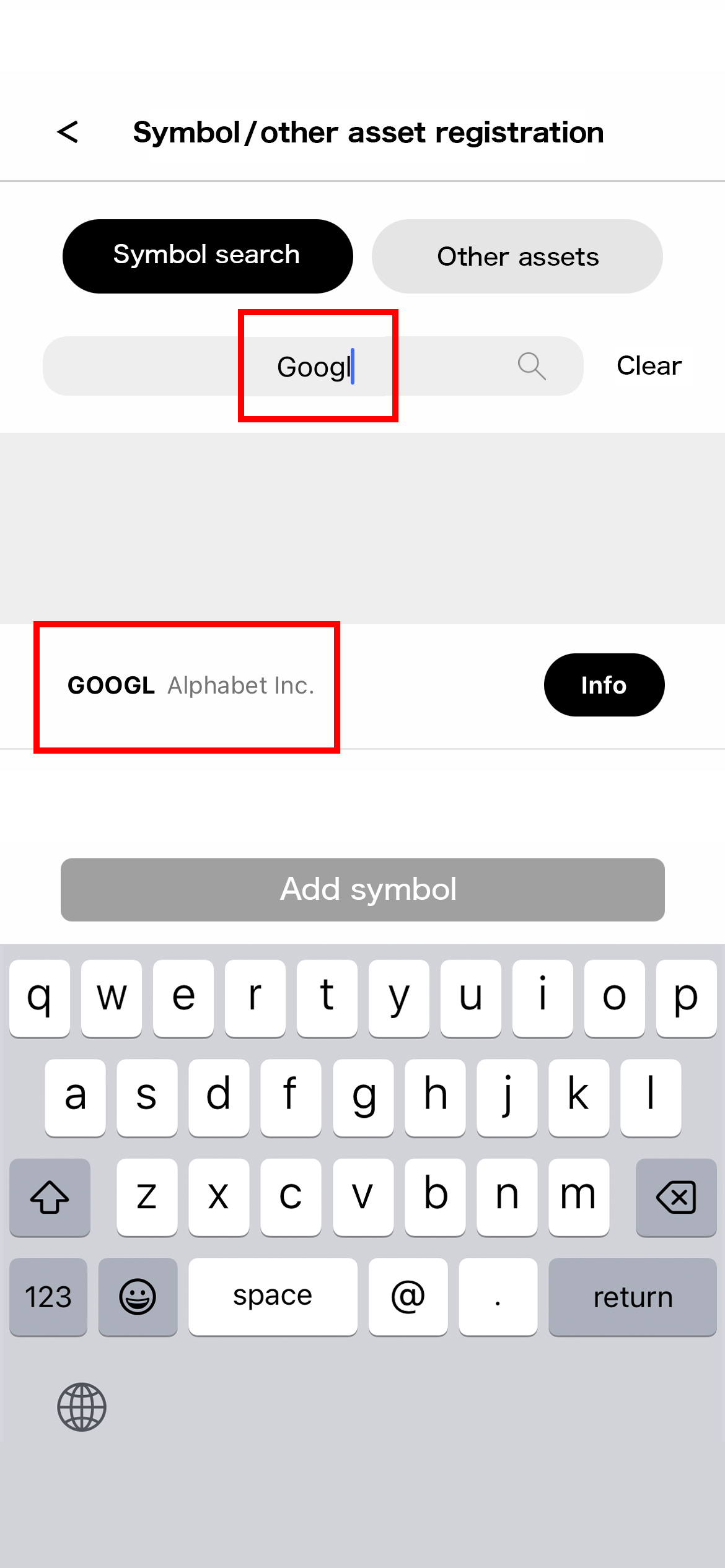Clear the search text
Viewport: 725px width, 1568px height.
pyautogui.click(x=649, y=366)
